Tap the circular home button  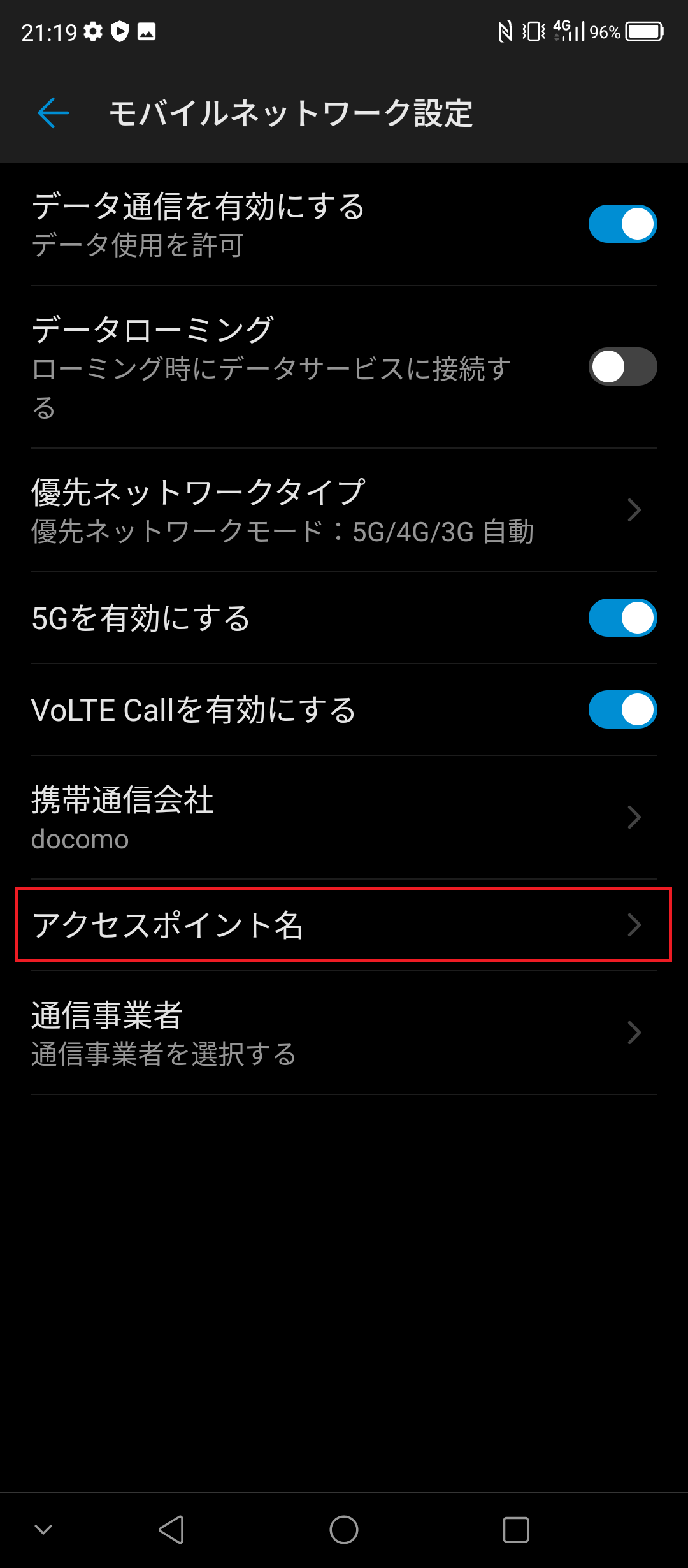(x=344, y=1530)
